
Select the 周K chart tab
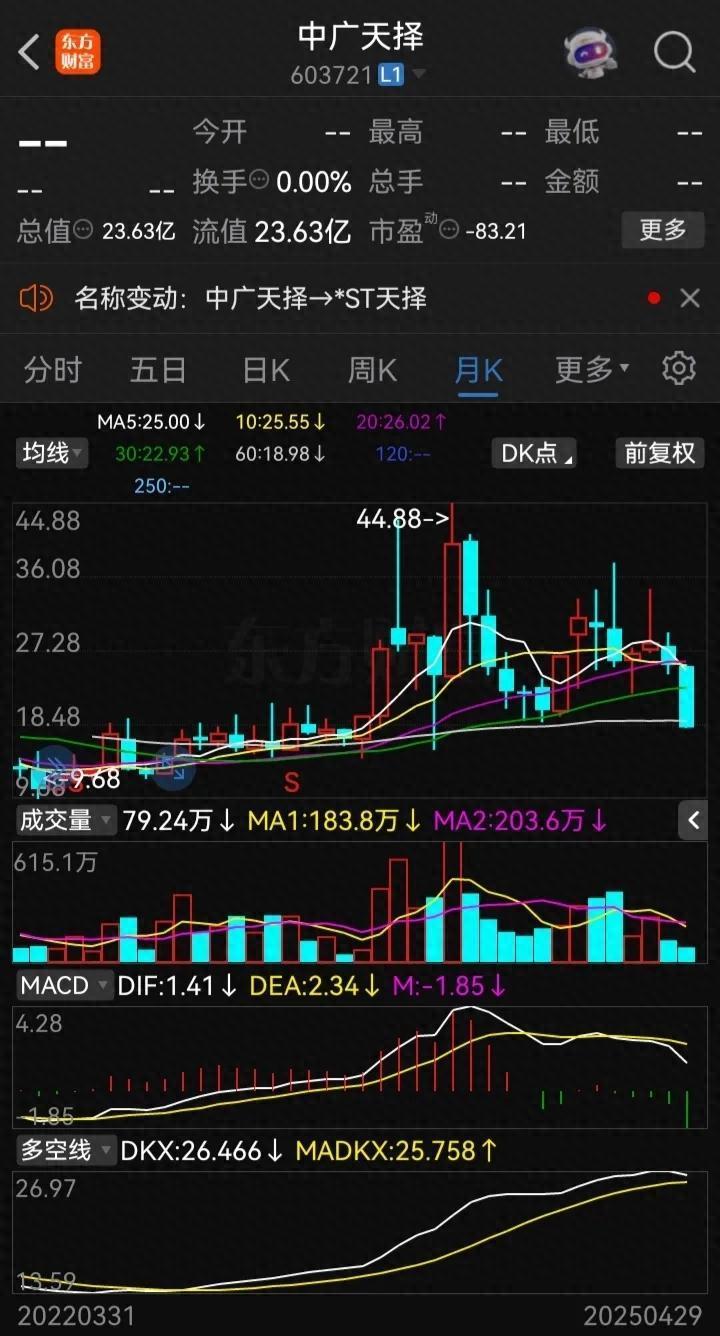pos(372,370)
